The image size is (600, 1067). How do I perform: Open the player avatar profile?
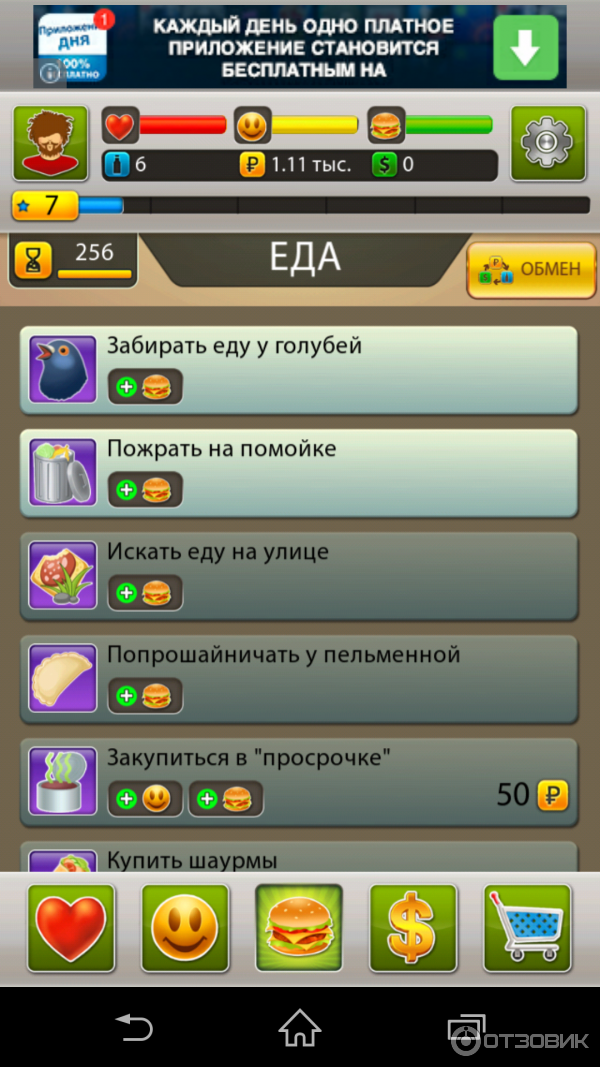pyautogui.click(x=51, y=144)
